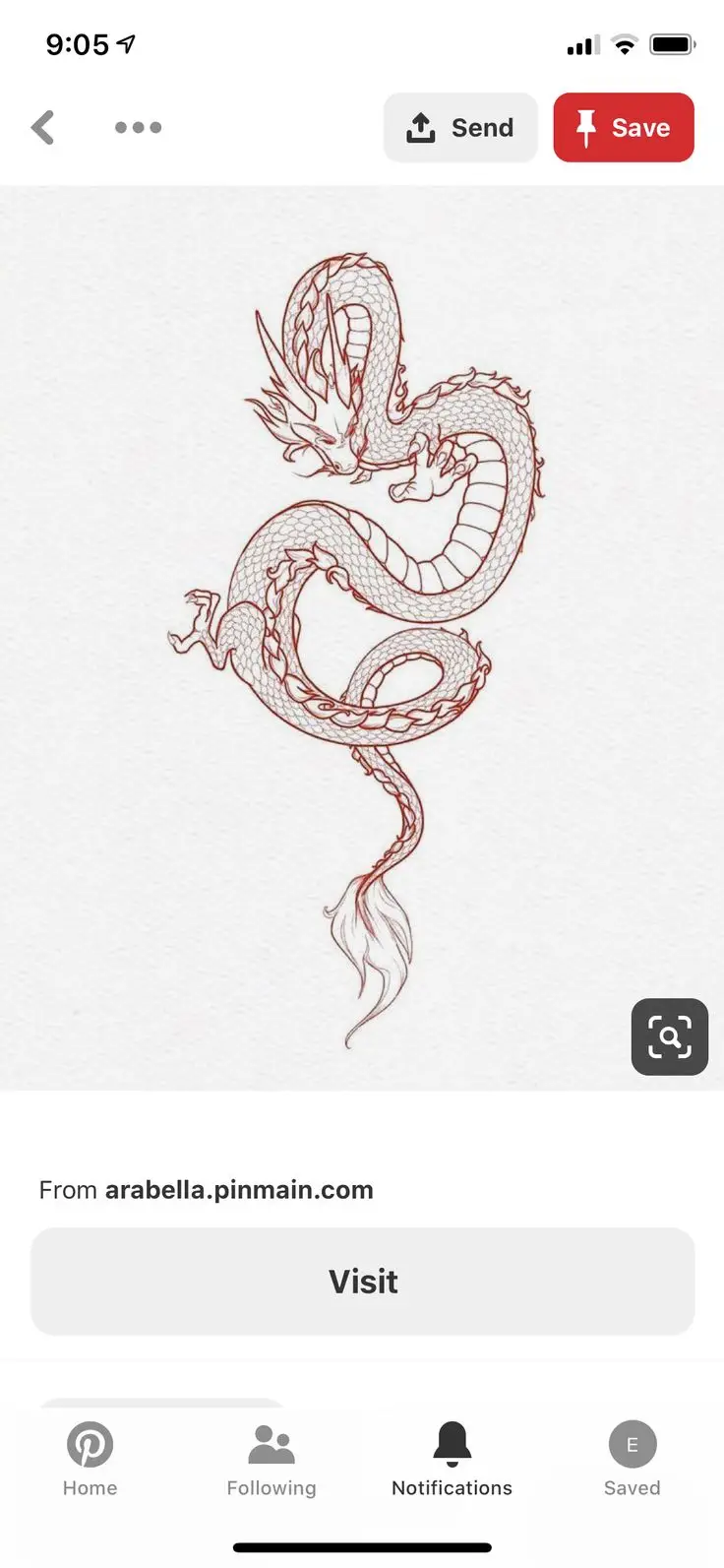Save this dragon pin
Viewport: 724px width, 1568px height.
pyautogui.click(x=624, y=128)
